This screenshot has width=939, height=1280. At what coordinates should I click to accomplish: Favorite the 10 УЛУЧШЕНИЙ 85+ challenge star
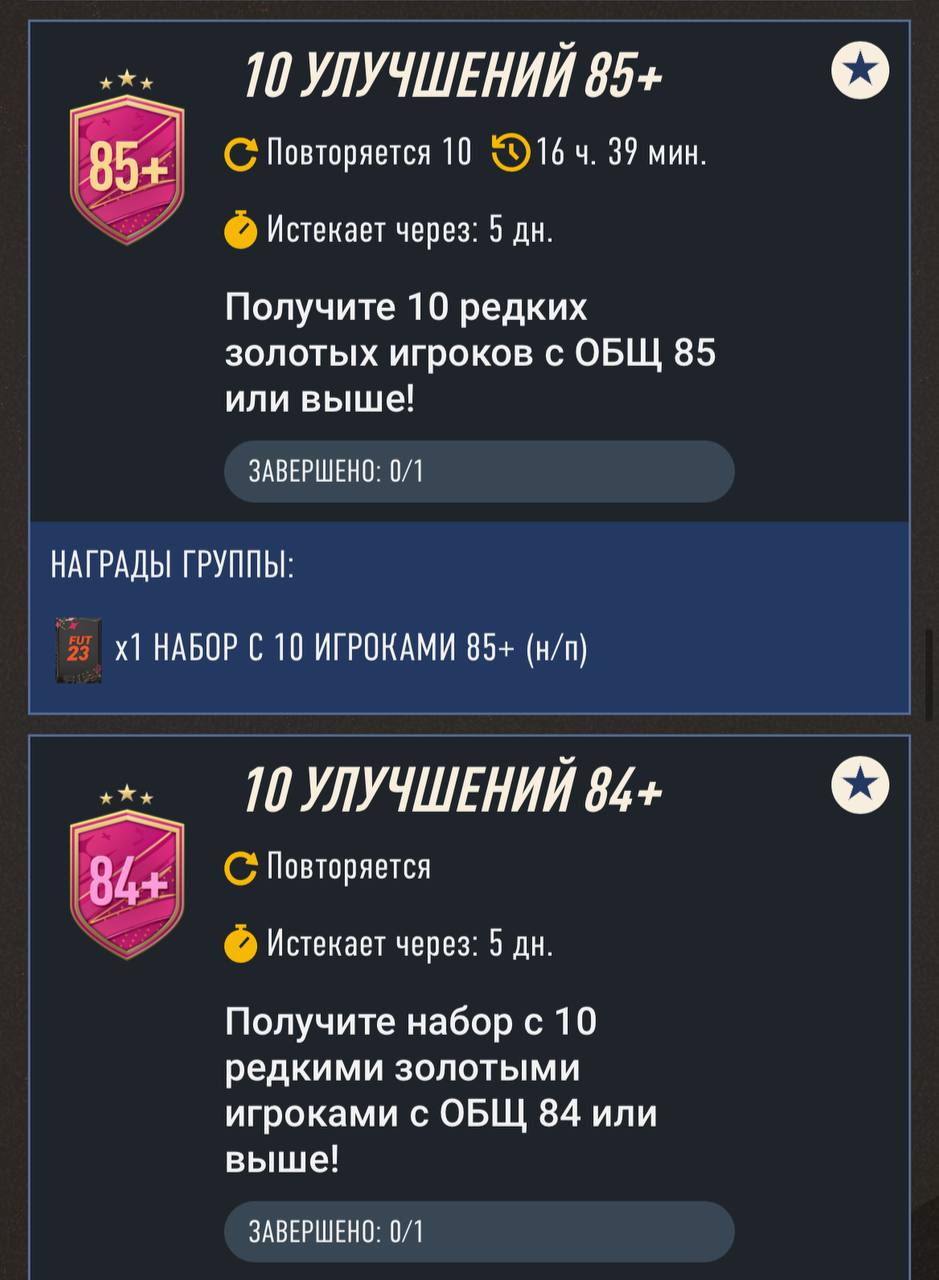pos(860,72)
